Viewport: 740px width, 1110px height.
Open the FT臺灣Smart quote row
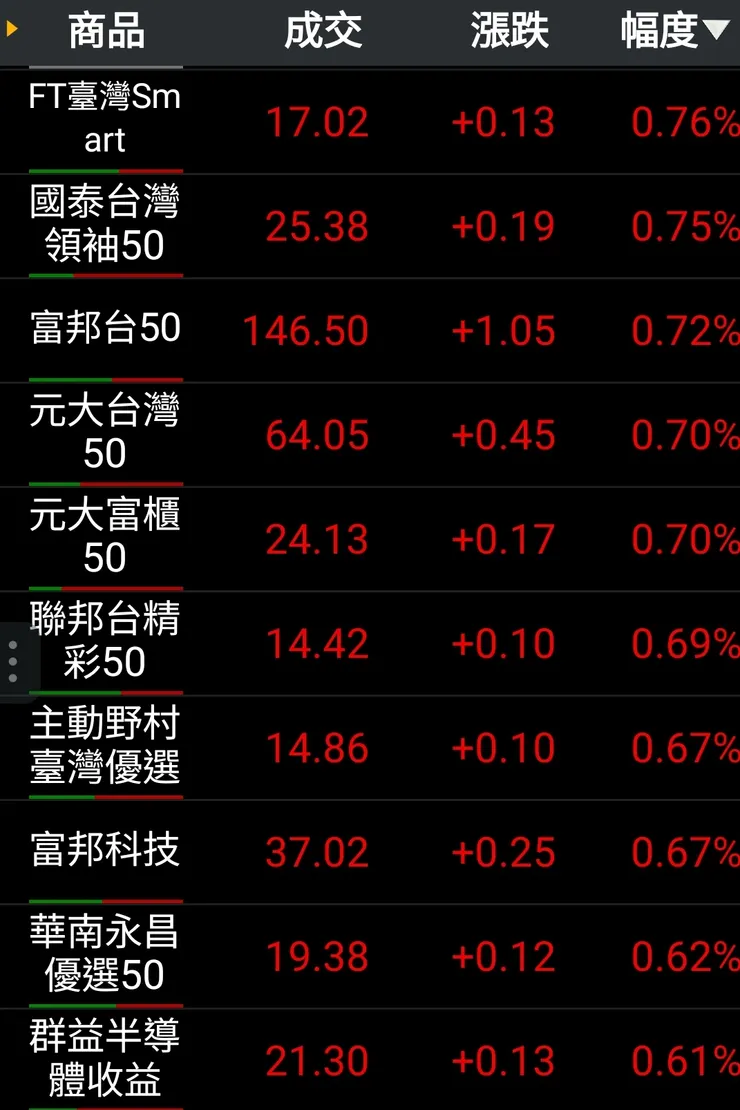[105, 120]
